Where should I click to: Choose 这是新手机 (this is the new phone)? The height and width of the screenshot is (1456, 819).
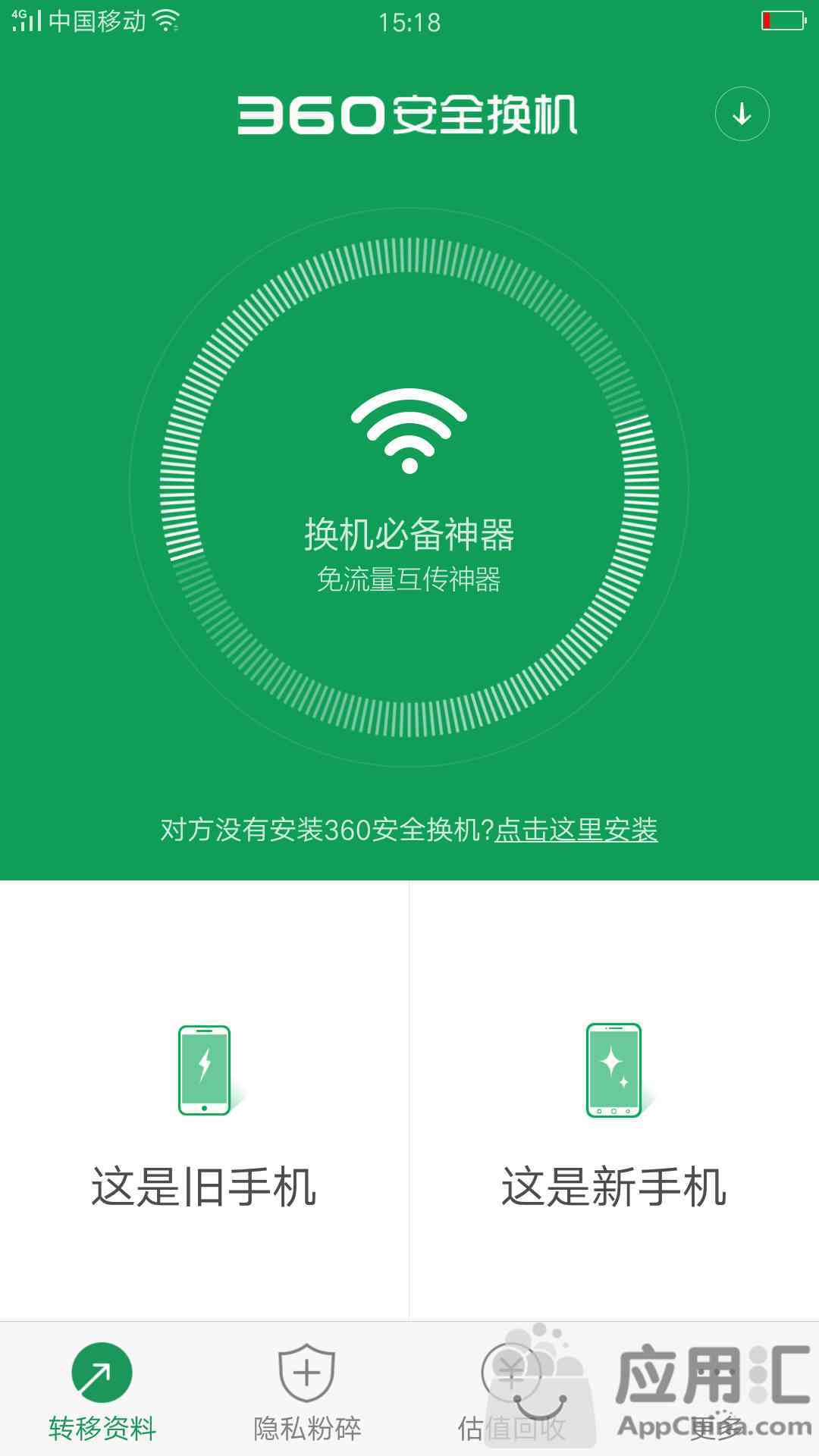(x=614, y=1100)
